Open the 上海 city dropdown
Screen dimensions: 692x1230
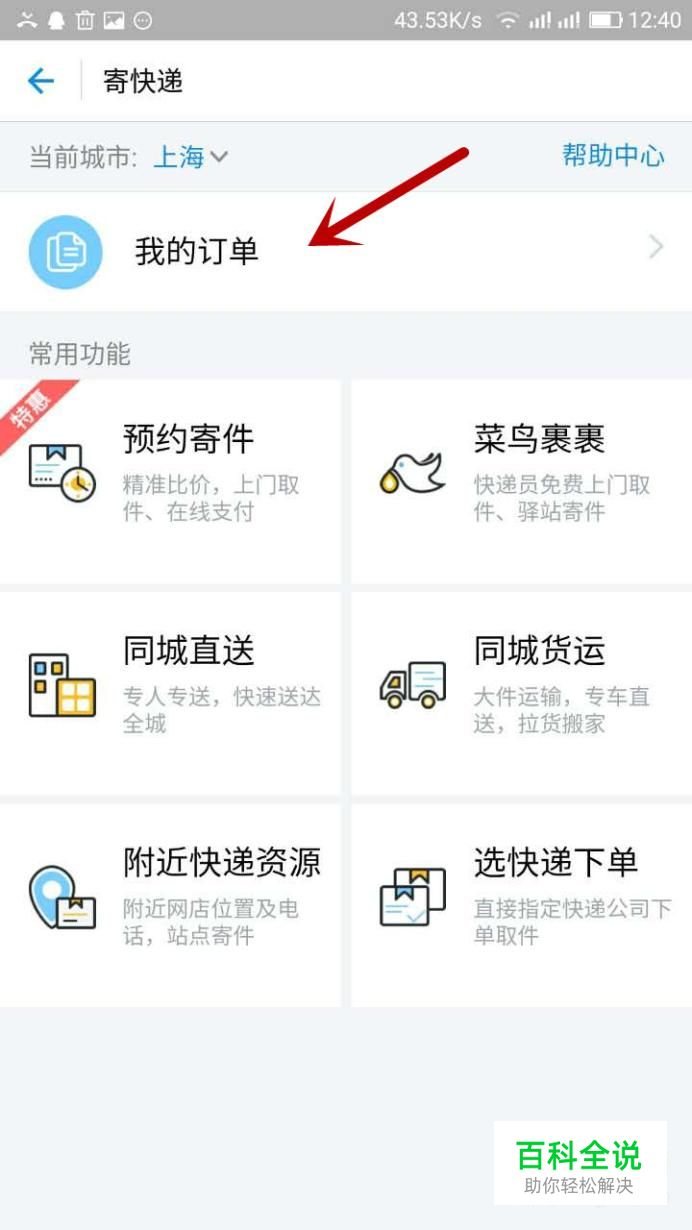coord(191,157)
